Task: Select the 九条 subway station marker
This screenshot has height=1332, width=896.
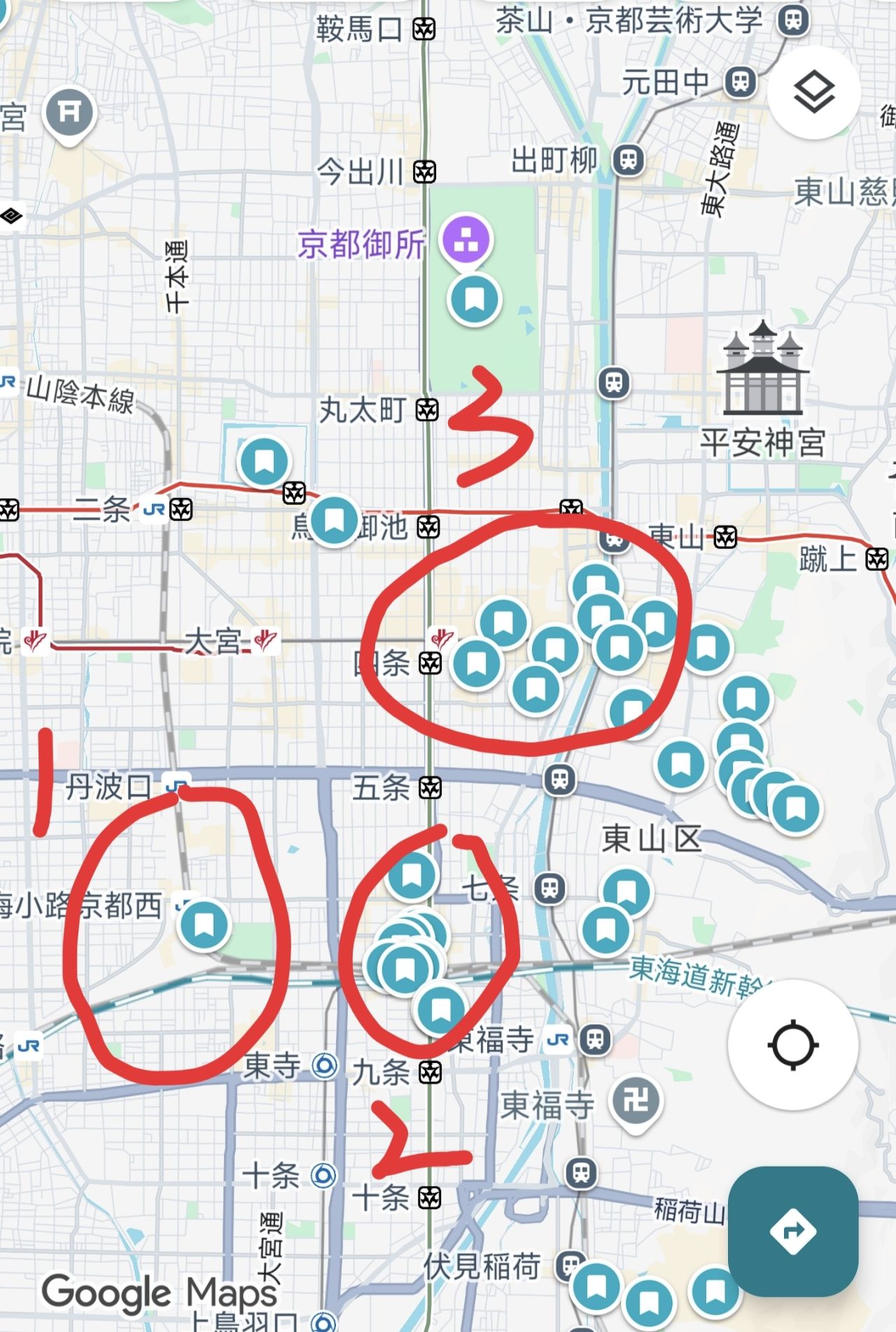Action: [x=430, y=1071]
